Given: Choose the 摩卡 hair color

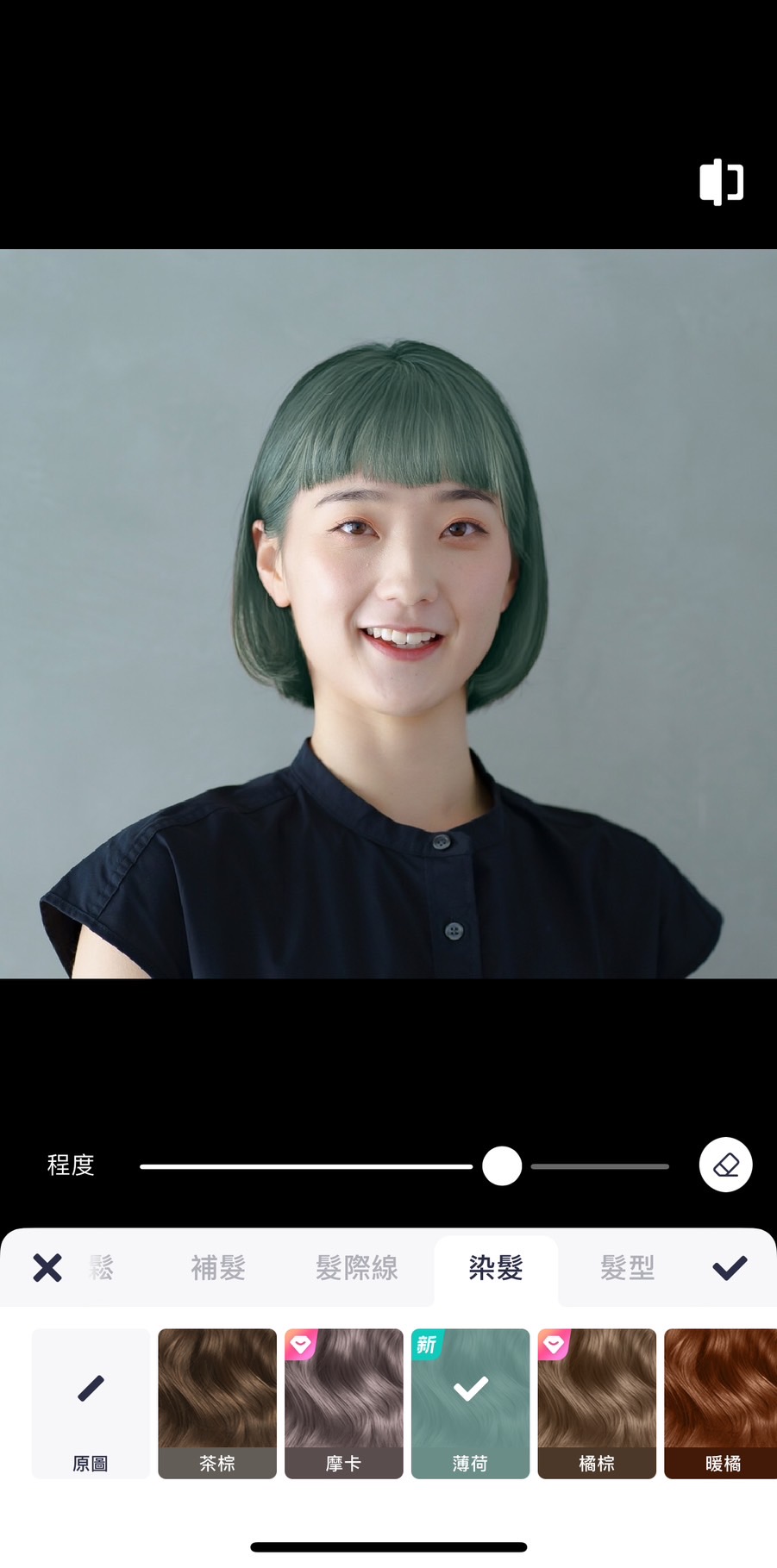Looking at the screenshot, I should click(x=344, y=1403).
